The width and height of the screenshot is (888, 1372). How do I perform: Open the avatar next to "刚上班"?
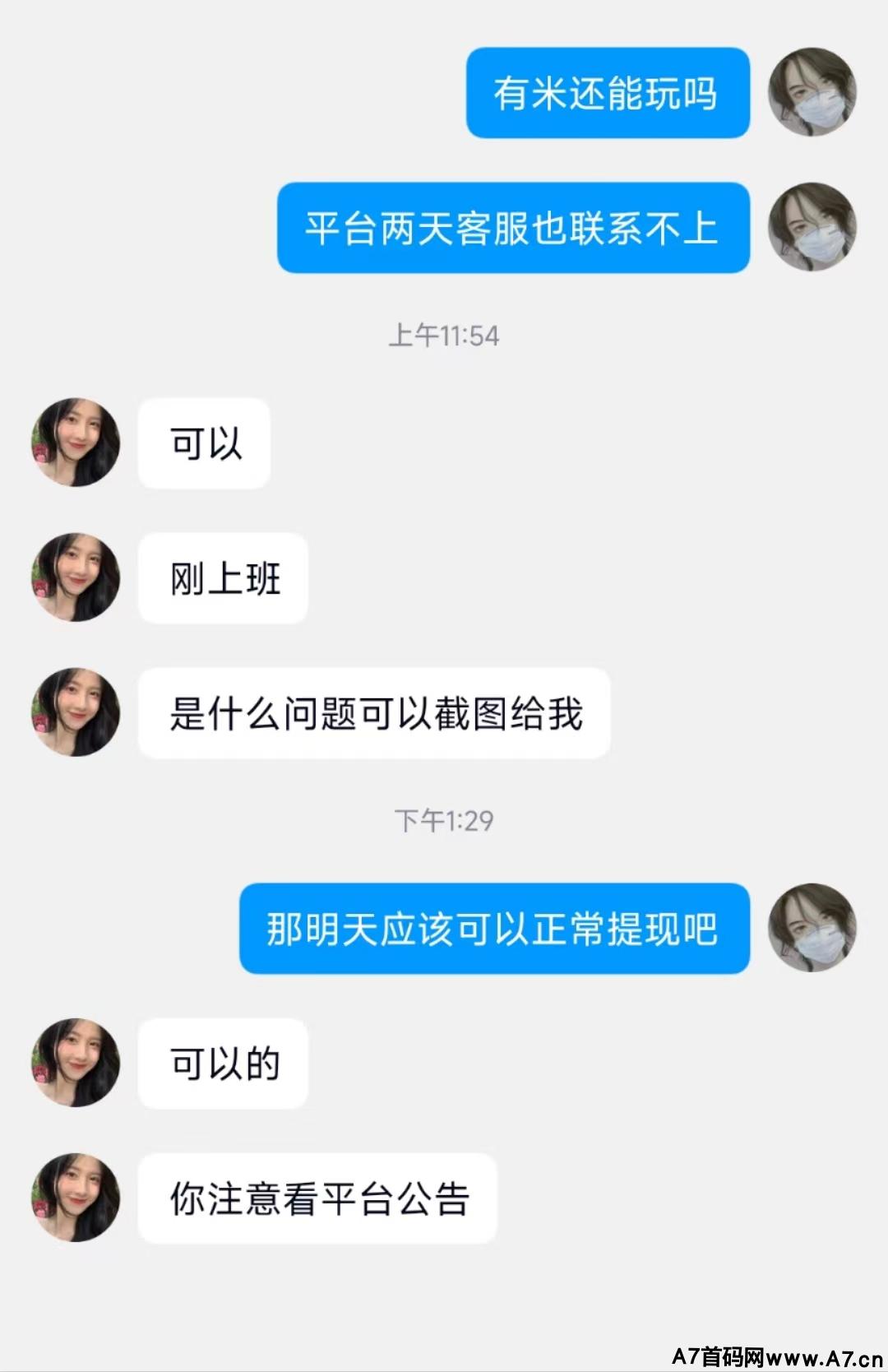76,577
